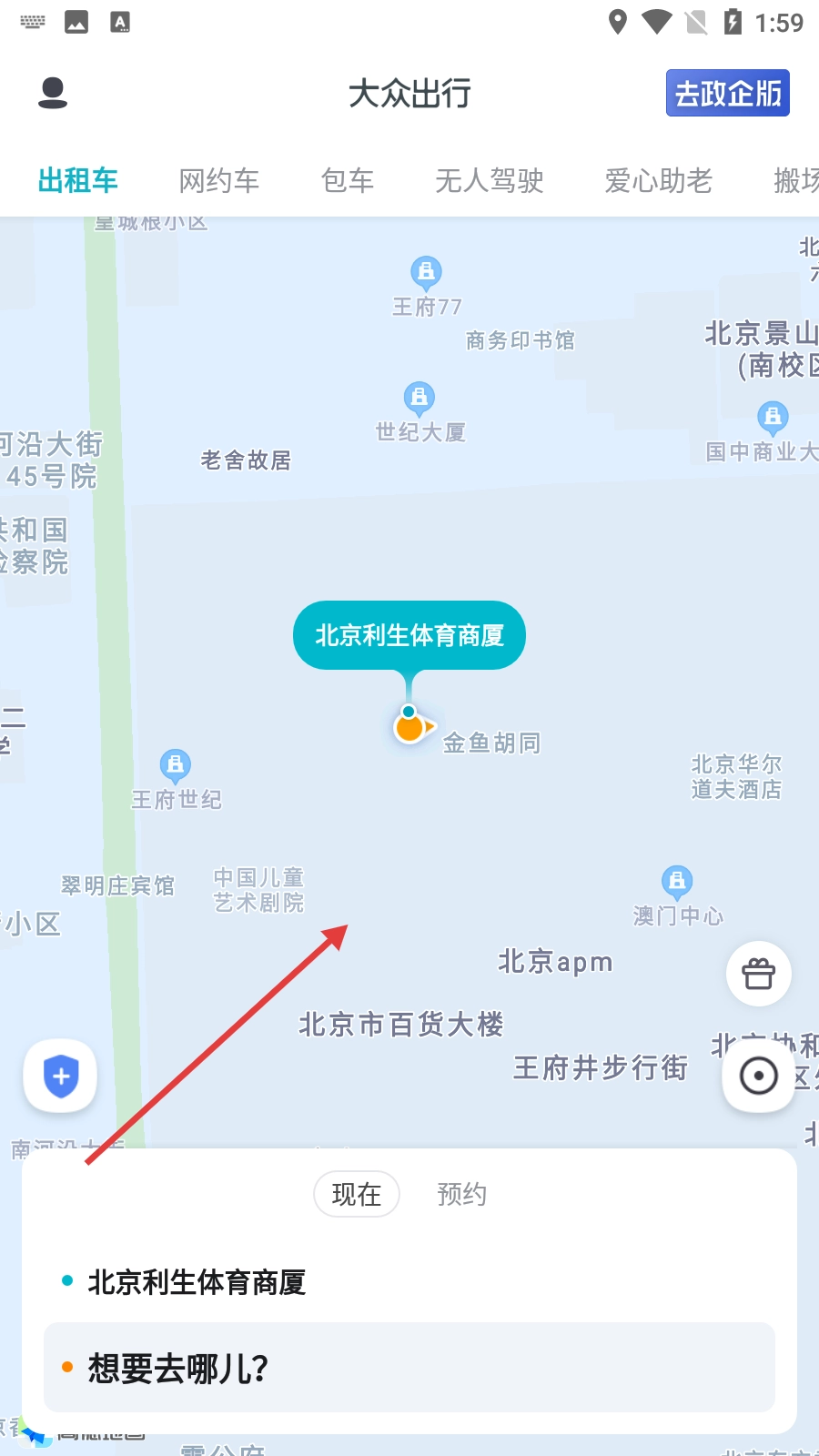Switch to the 网约车 tab
The width and height of the screenshot is (819, 1456).
click(x=219, y=181)
